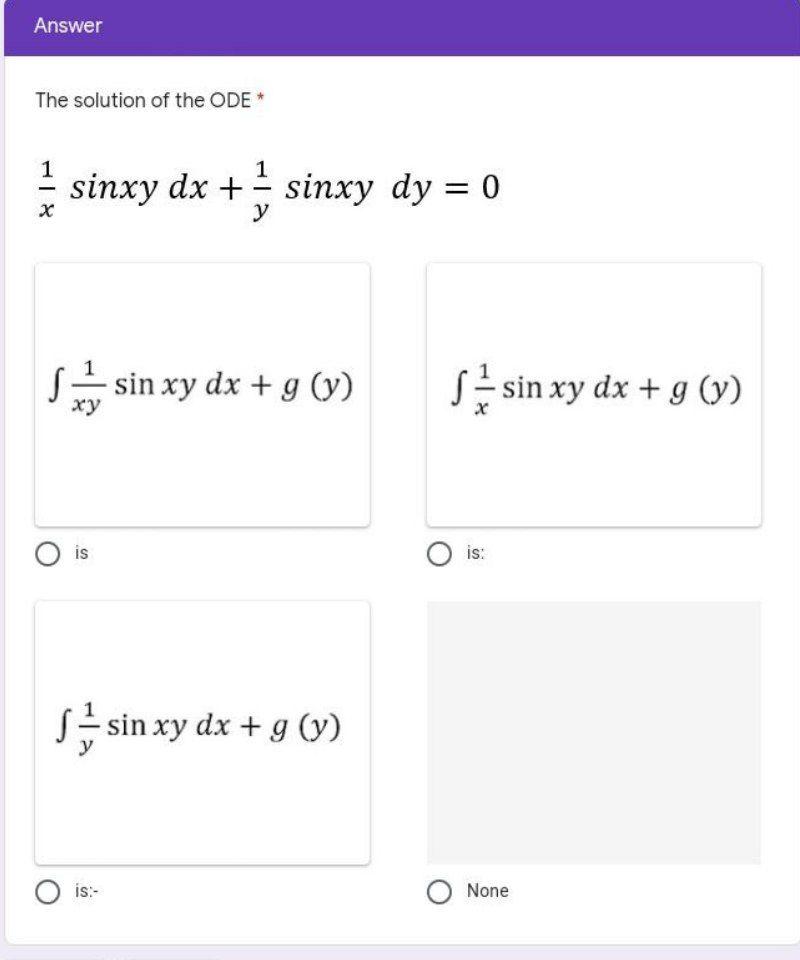
Task: Select the radio option under the 1/xy integral
Action: (x=47, y=553)
